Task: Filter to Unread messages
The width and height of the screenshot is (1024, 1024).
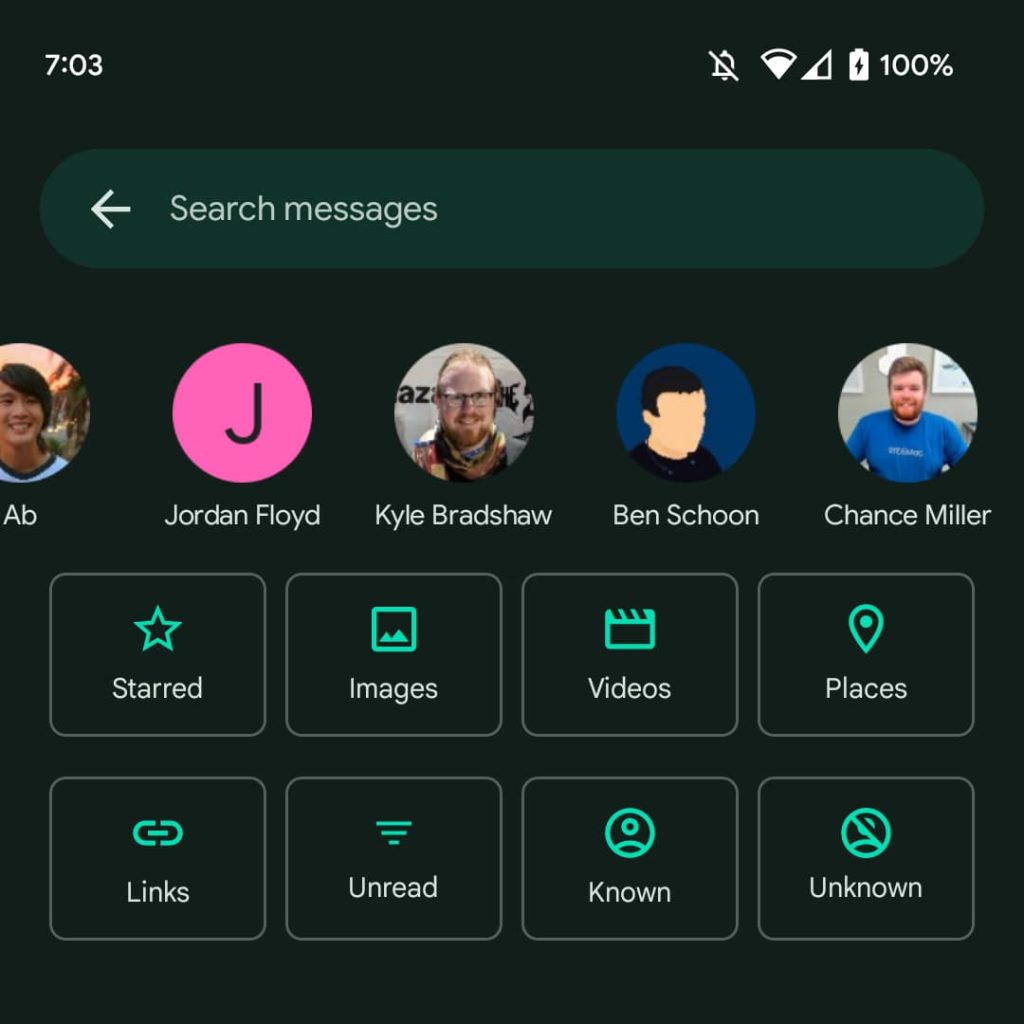Action: coord(394,859)
